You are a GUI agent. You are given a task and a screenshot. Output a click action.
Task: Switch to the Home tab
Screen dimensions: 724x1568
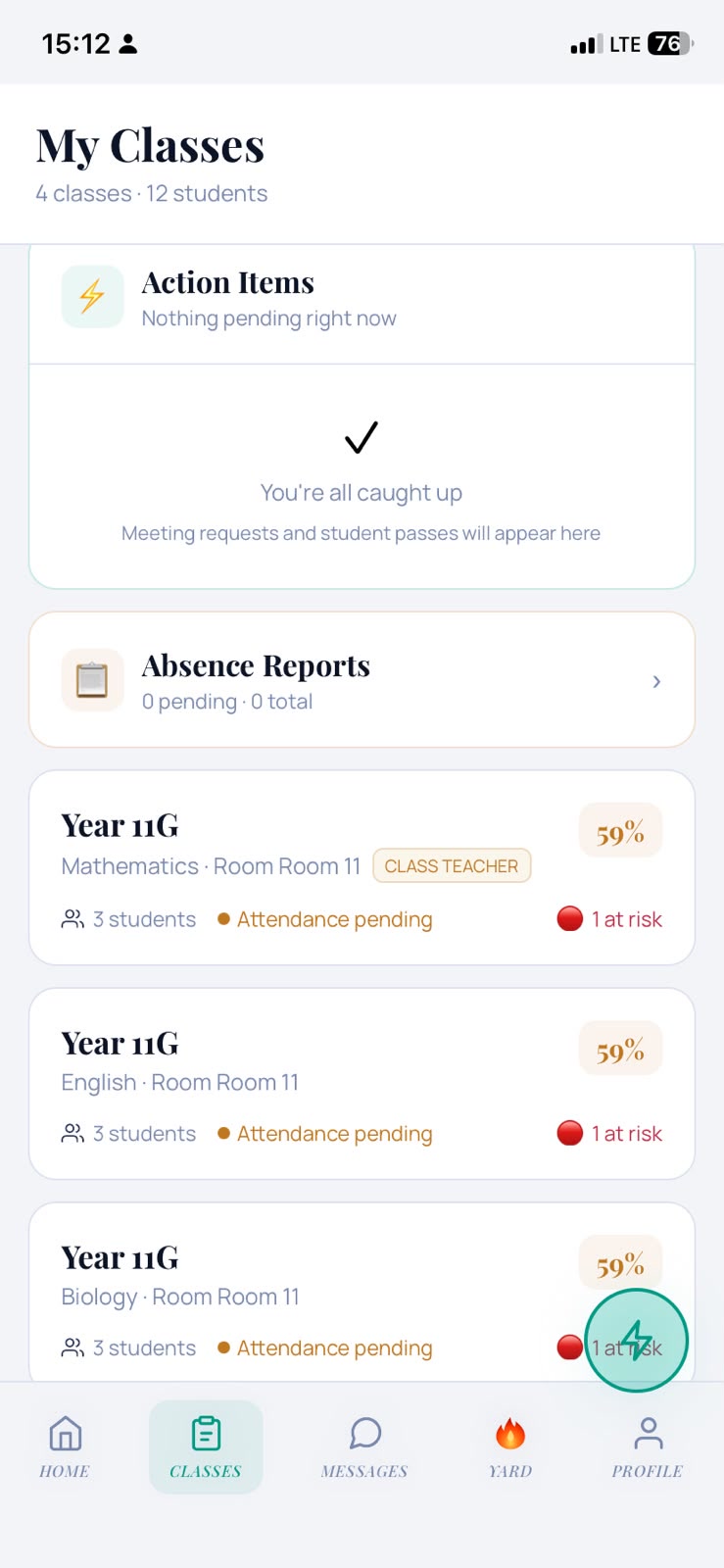point(65,1446)
